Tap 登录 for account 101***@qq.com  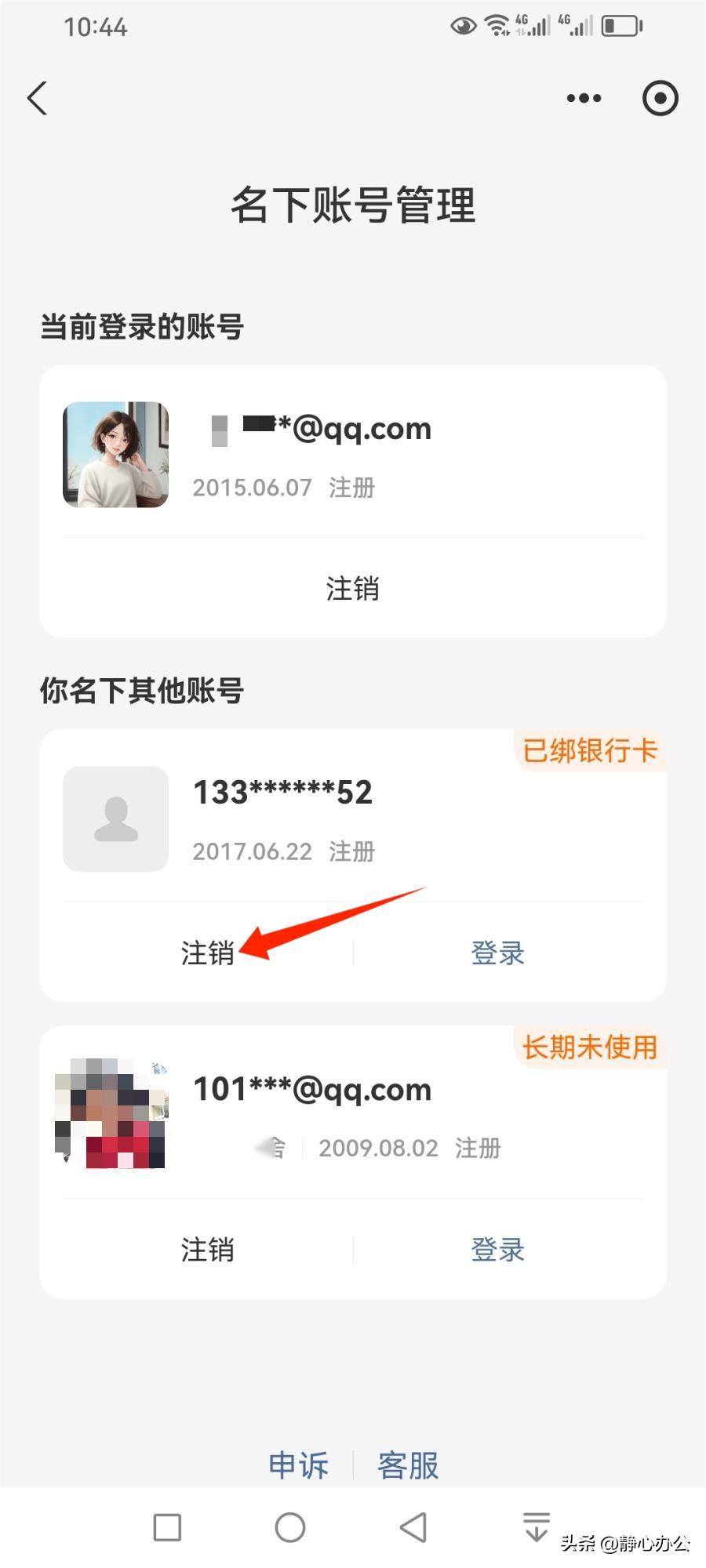(x=497, y=1250)
